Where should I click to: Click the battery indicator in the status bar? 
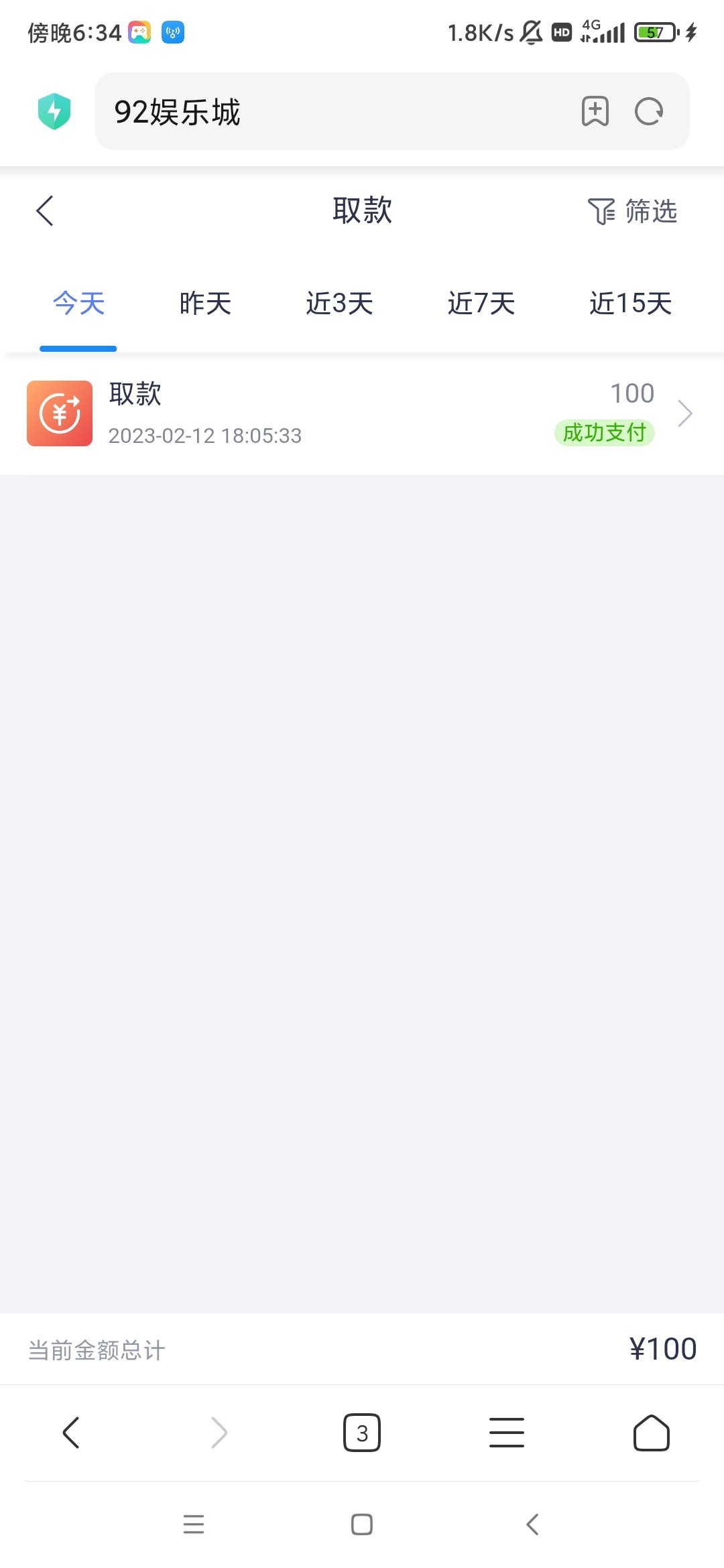[x=654, y=31]
